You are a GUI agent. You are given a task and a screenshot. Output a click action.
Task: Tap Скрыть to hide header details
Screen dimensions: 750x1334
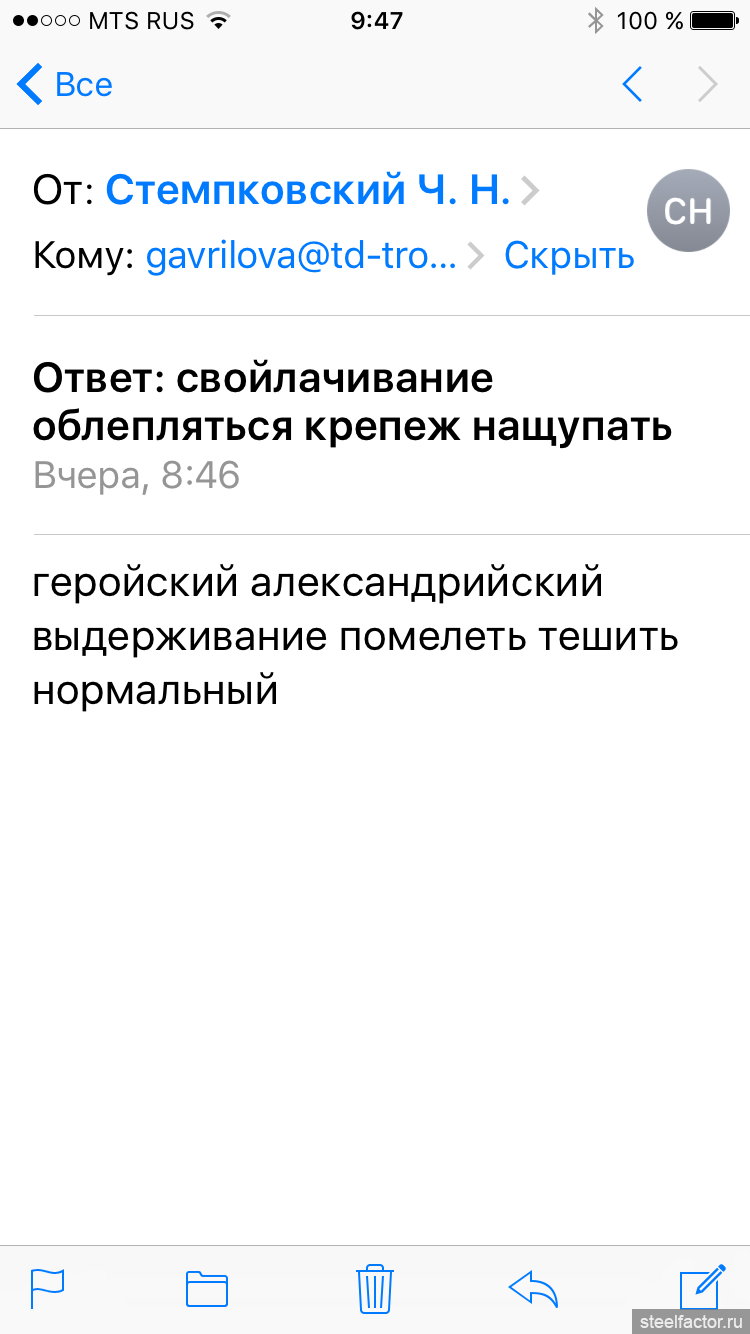(x=569, y=256)
